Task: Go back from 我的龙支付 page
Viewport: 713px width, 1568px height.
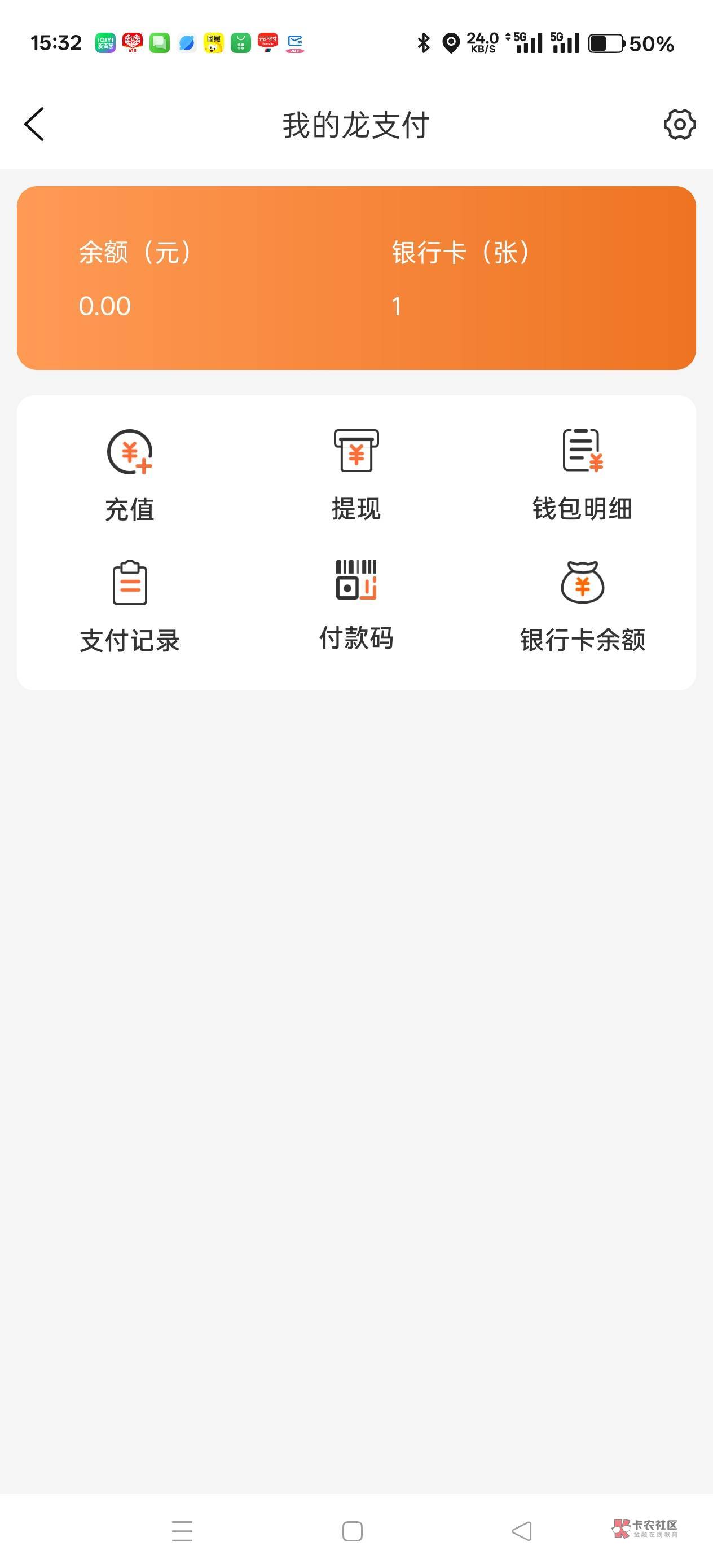Action: [x=35, y=124]
